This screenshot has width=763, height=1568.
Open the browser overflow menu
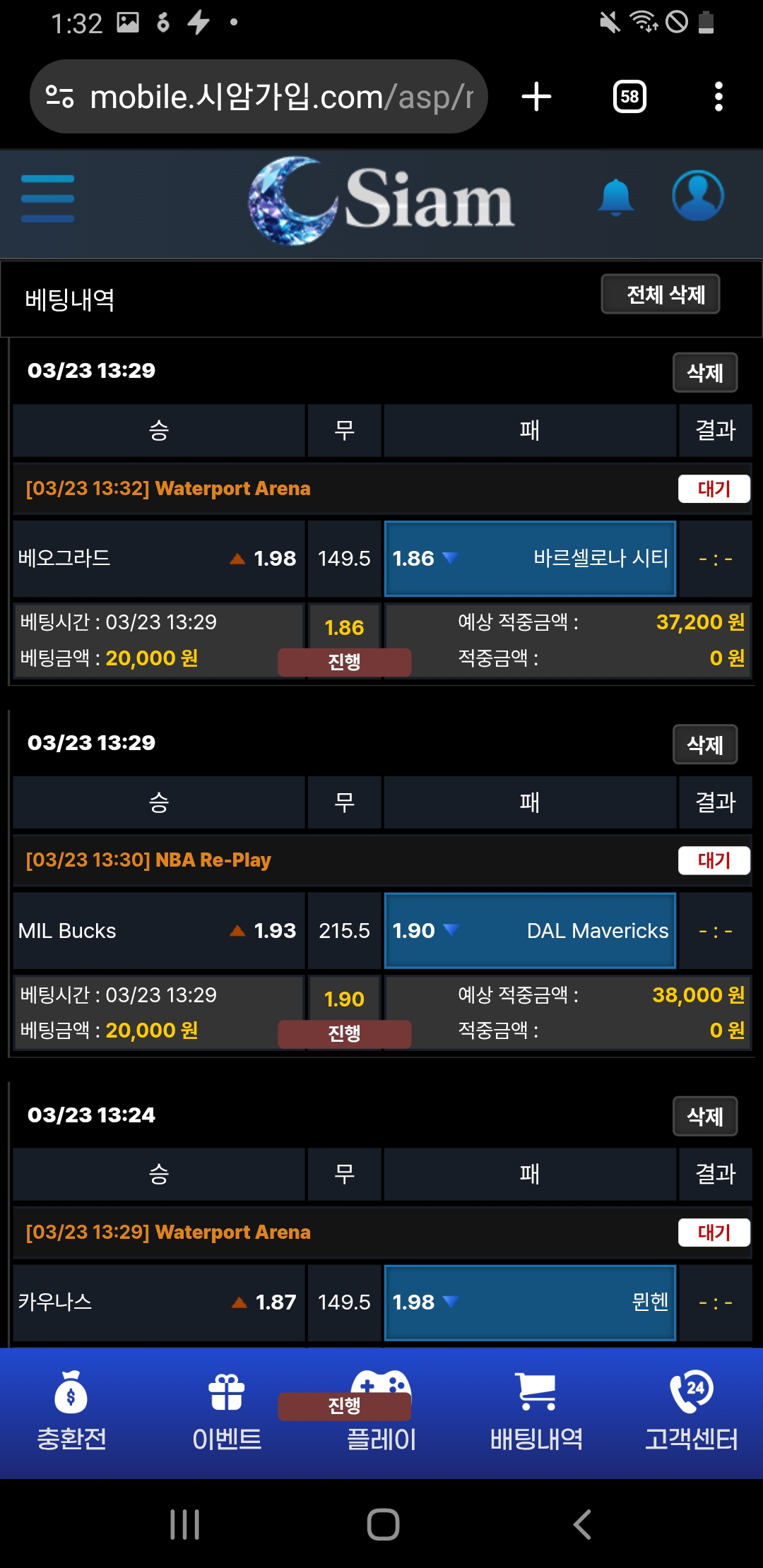718,97
